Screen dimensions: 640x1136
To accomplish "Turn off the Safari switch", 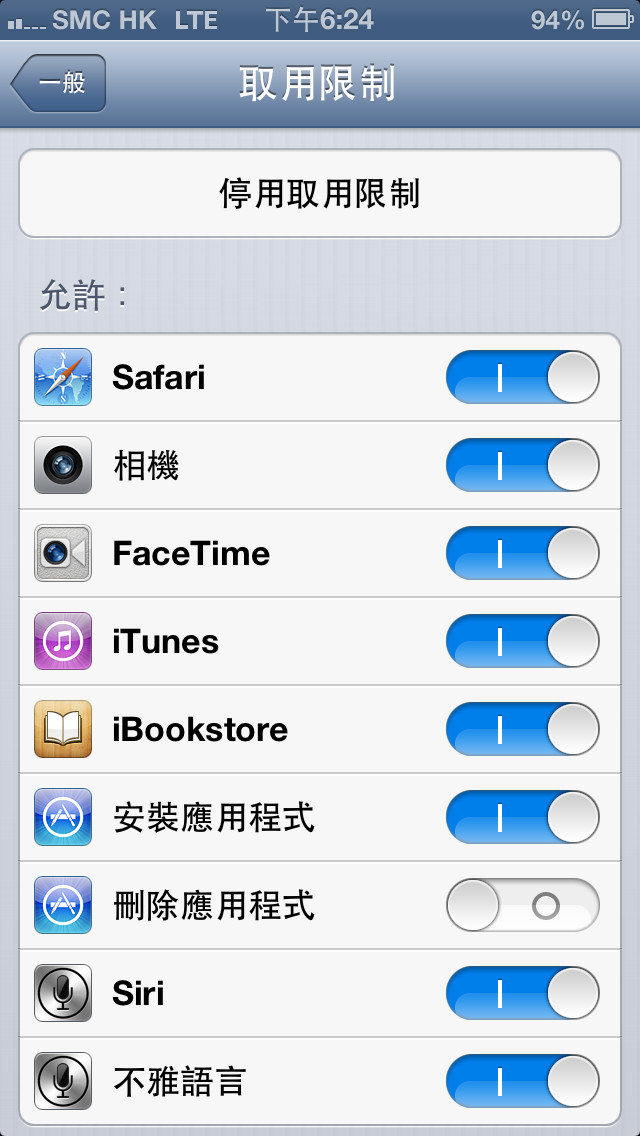I will click(522, 377).
